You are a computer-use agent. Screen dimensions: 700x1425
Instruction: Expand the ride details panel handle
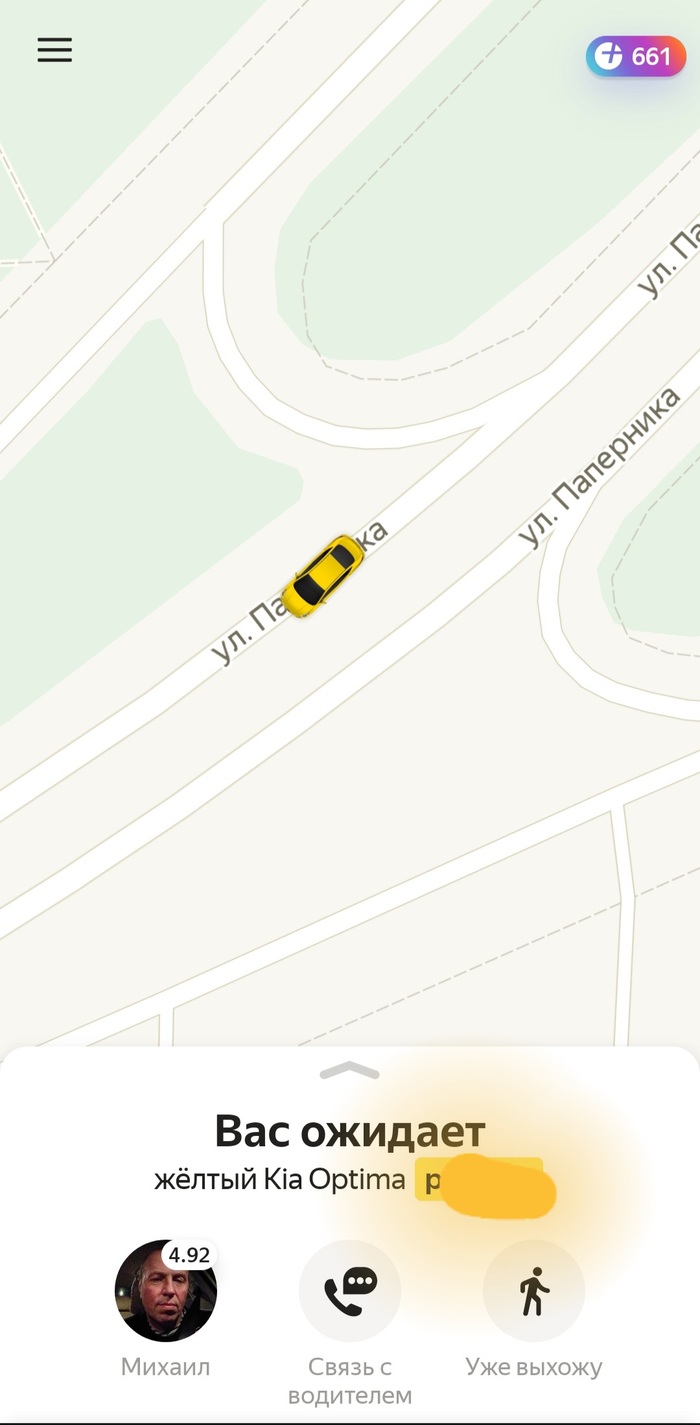[350, 1071]
